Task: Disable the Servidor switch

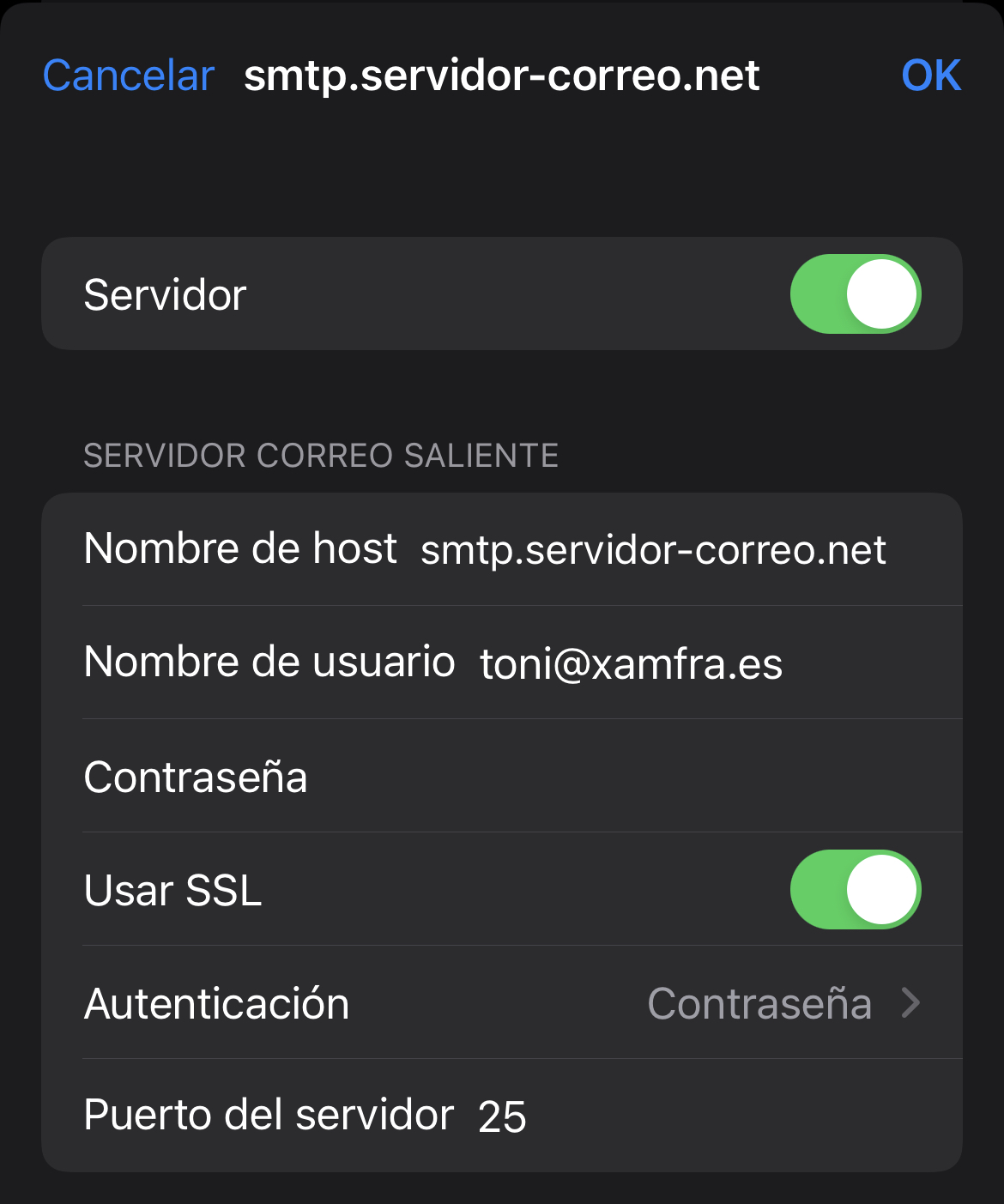Action: point(855,293)
